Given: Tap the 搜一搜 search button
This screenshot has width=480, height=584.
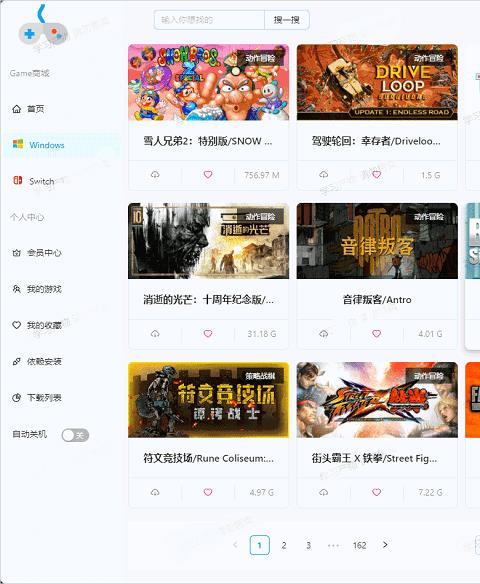Looking at the screenshot, I should click(286, 20).
